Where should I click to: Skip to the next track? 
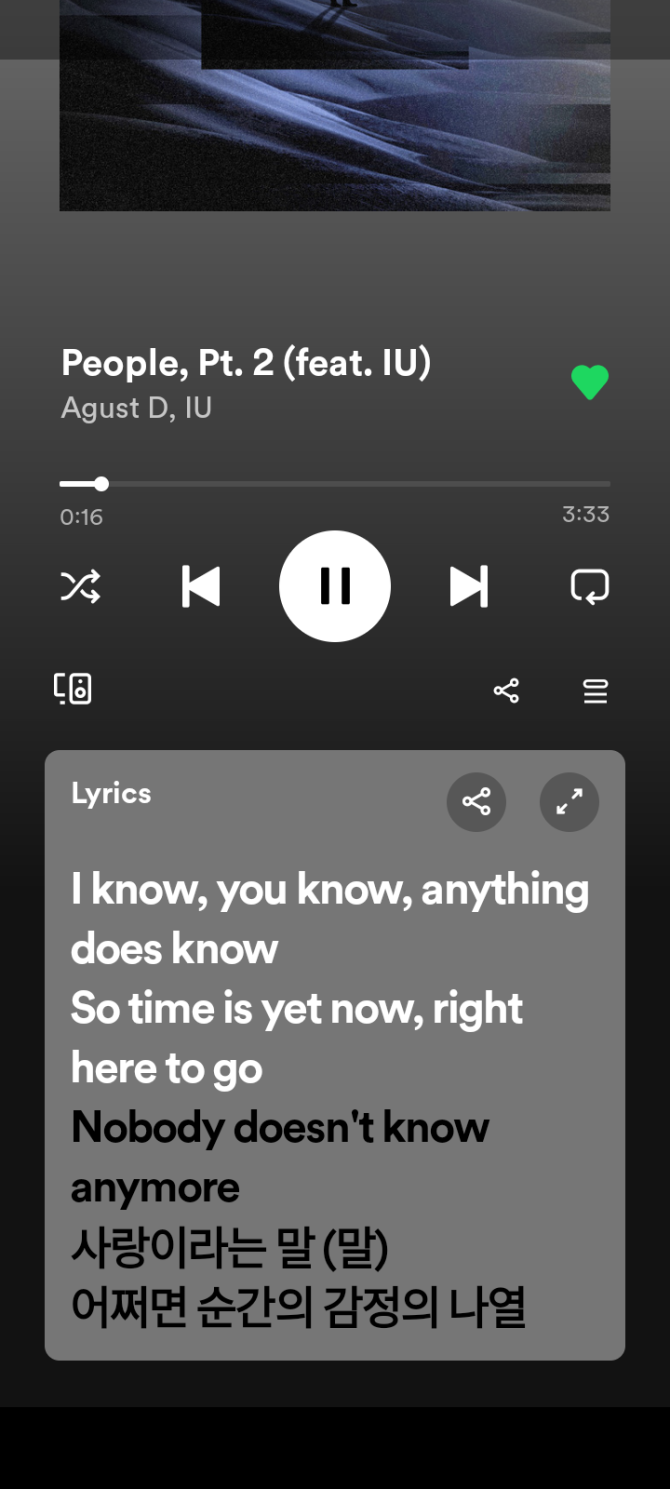(x=468, y=586)
